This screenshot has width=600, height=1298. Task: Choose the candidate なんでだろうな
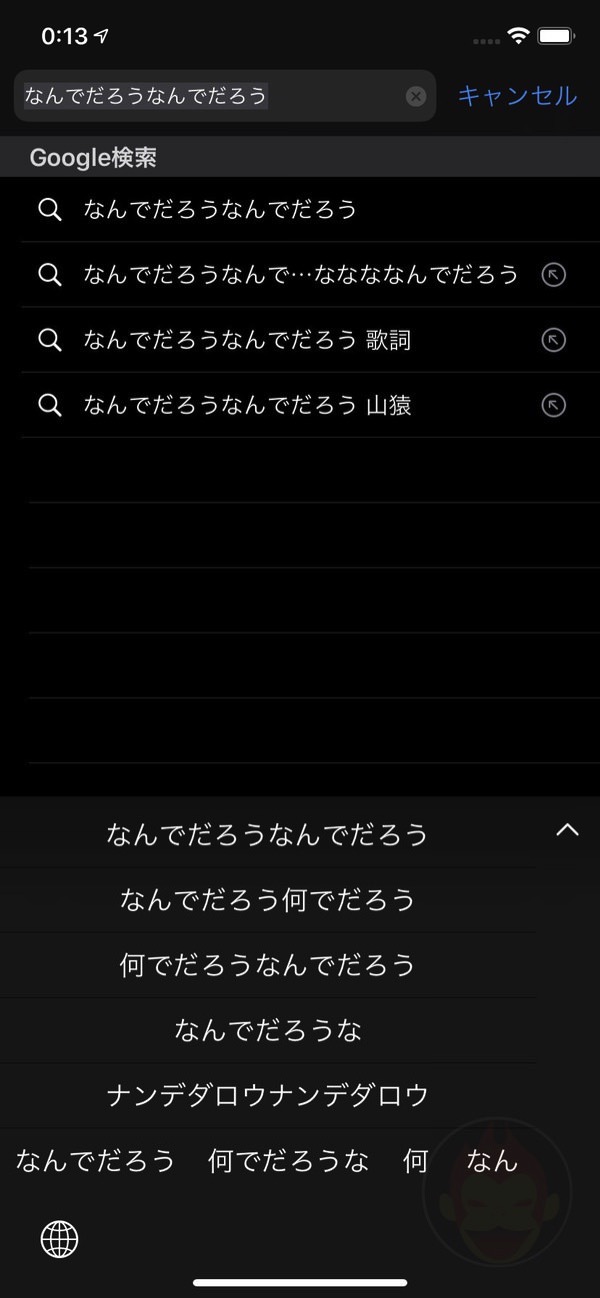[267, 1030]
